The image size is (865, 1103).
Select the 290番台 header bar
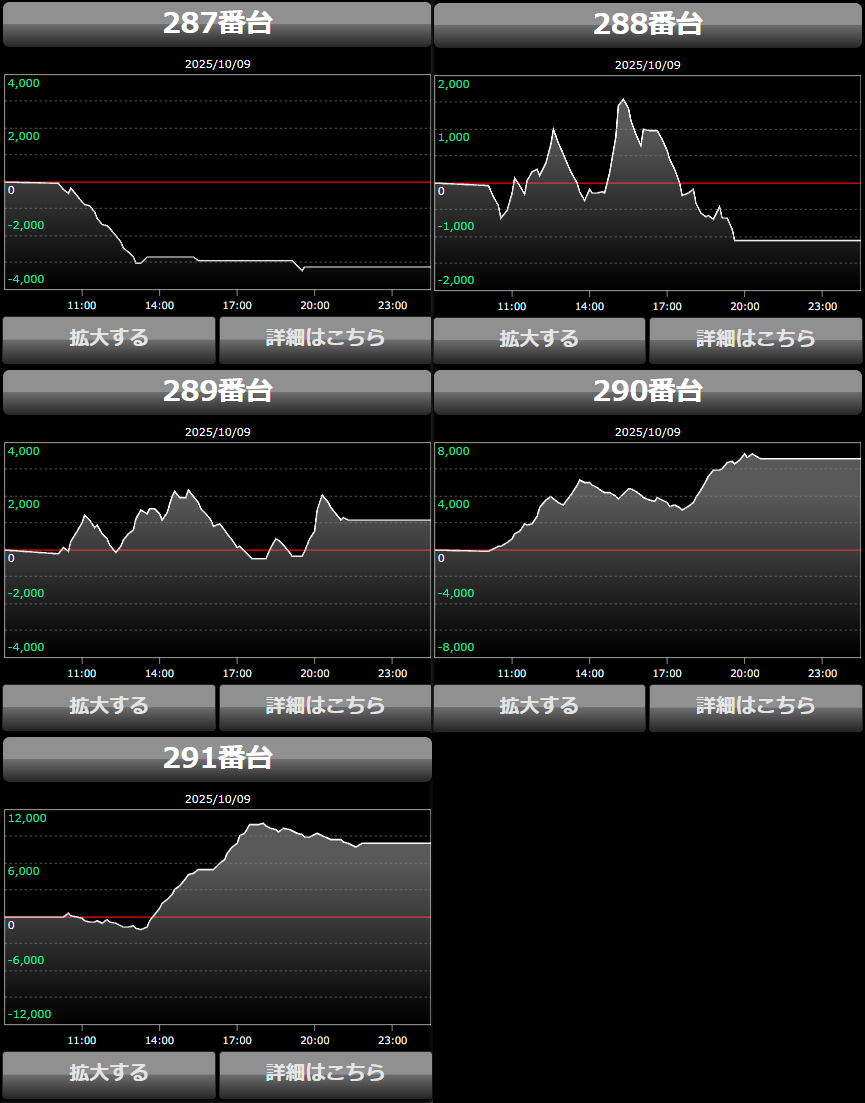tap(648, 392)
